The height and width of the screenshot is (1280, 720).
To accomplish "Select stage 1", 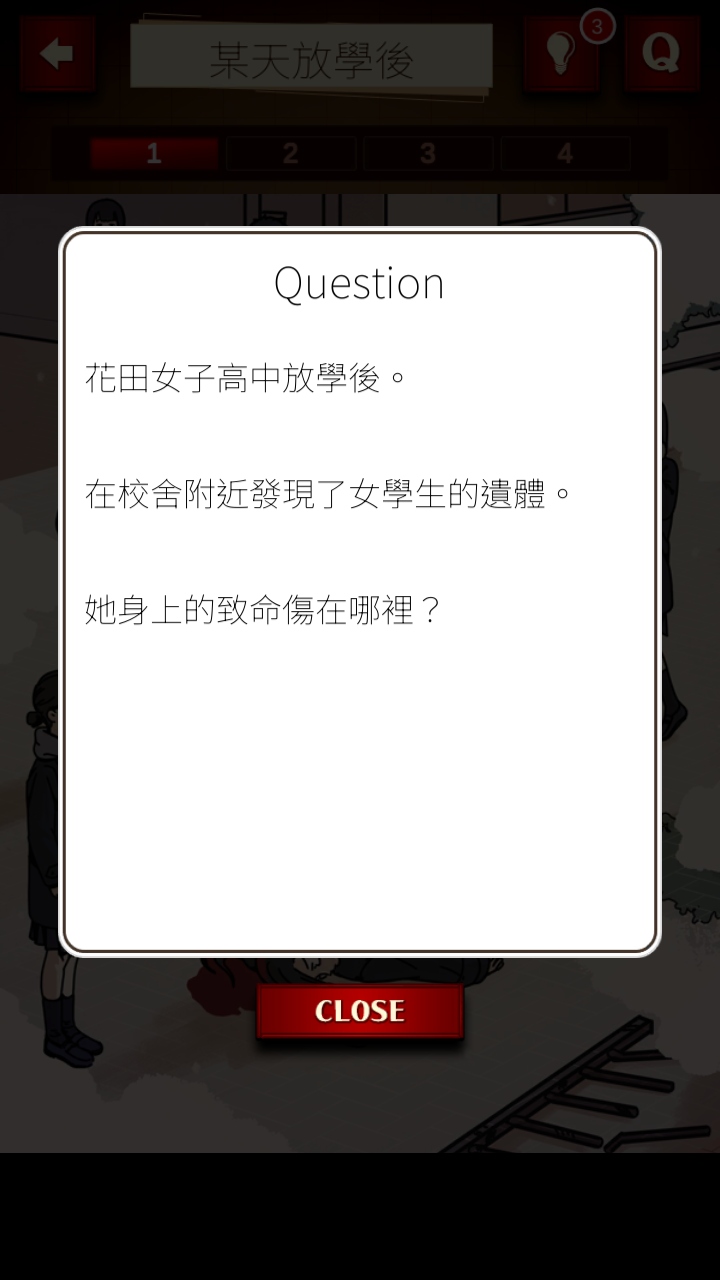I will 154,154.
